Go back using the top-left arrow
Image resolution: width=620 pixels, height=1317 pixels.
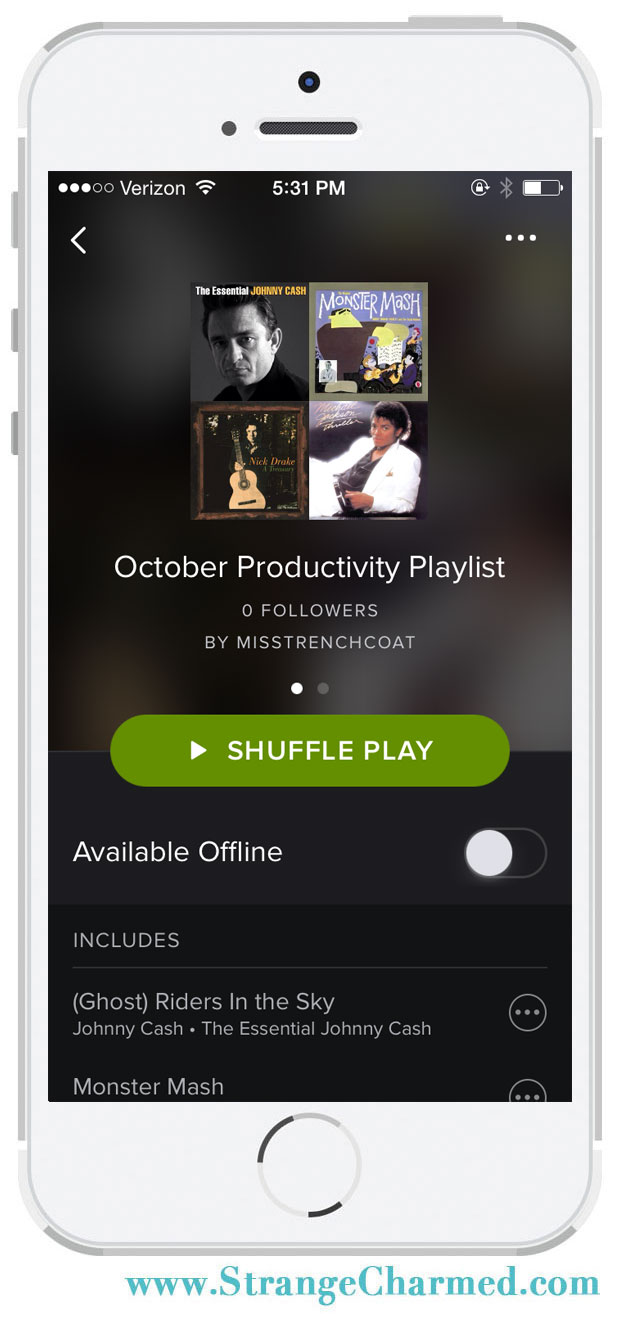click(x=79, y=240)
